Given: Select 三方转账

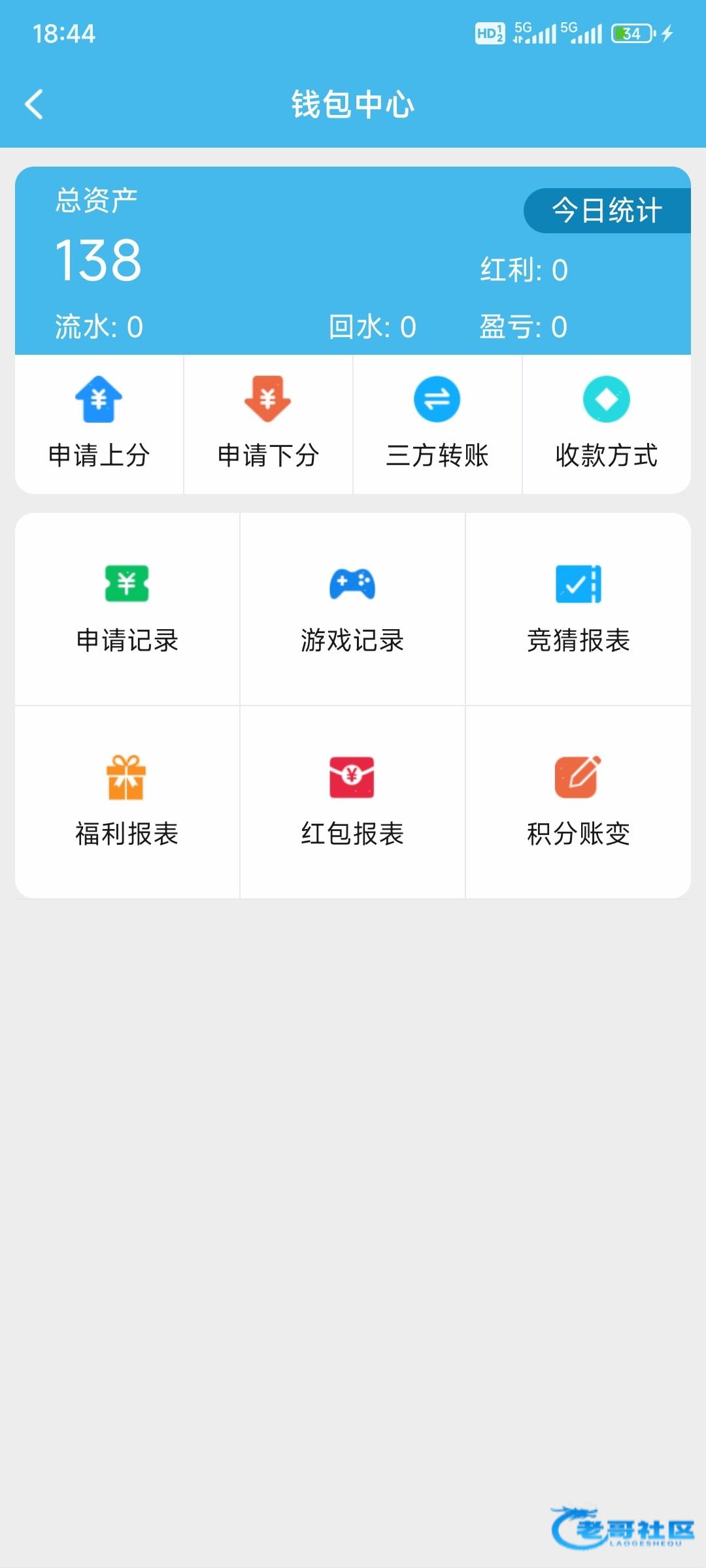Looking at the screenshot, I should tap(437, 423).
